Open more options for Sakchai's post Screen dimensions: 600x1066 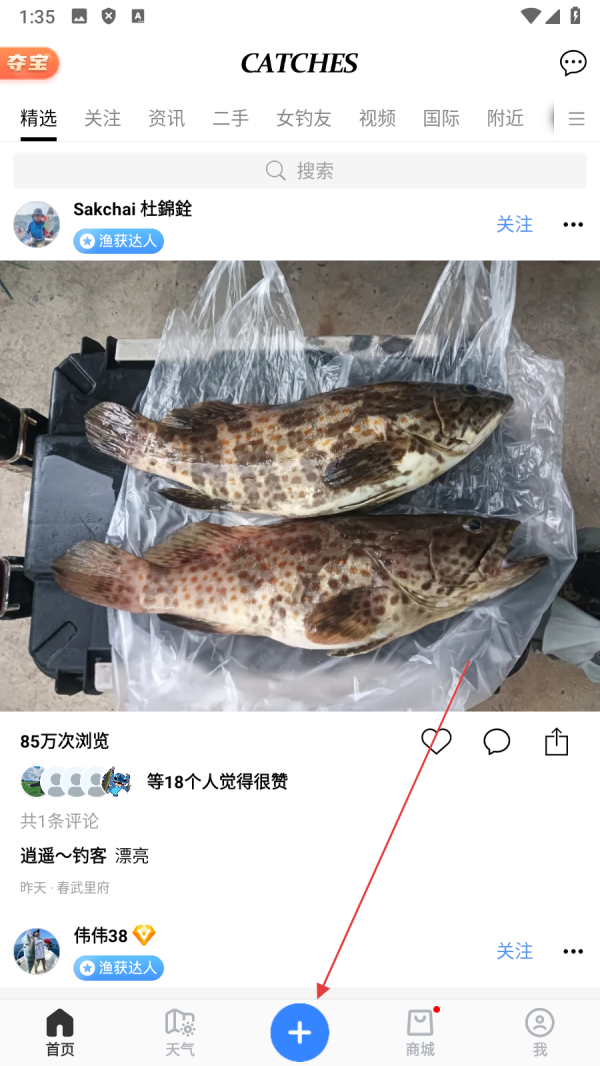tap(573, 225)
